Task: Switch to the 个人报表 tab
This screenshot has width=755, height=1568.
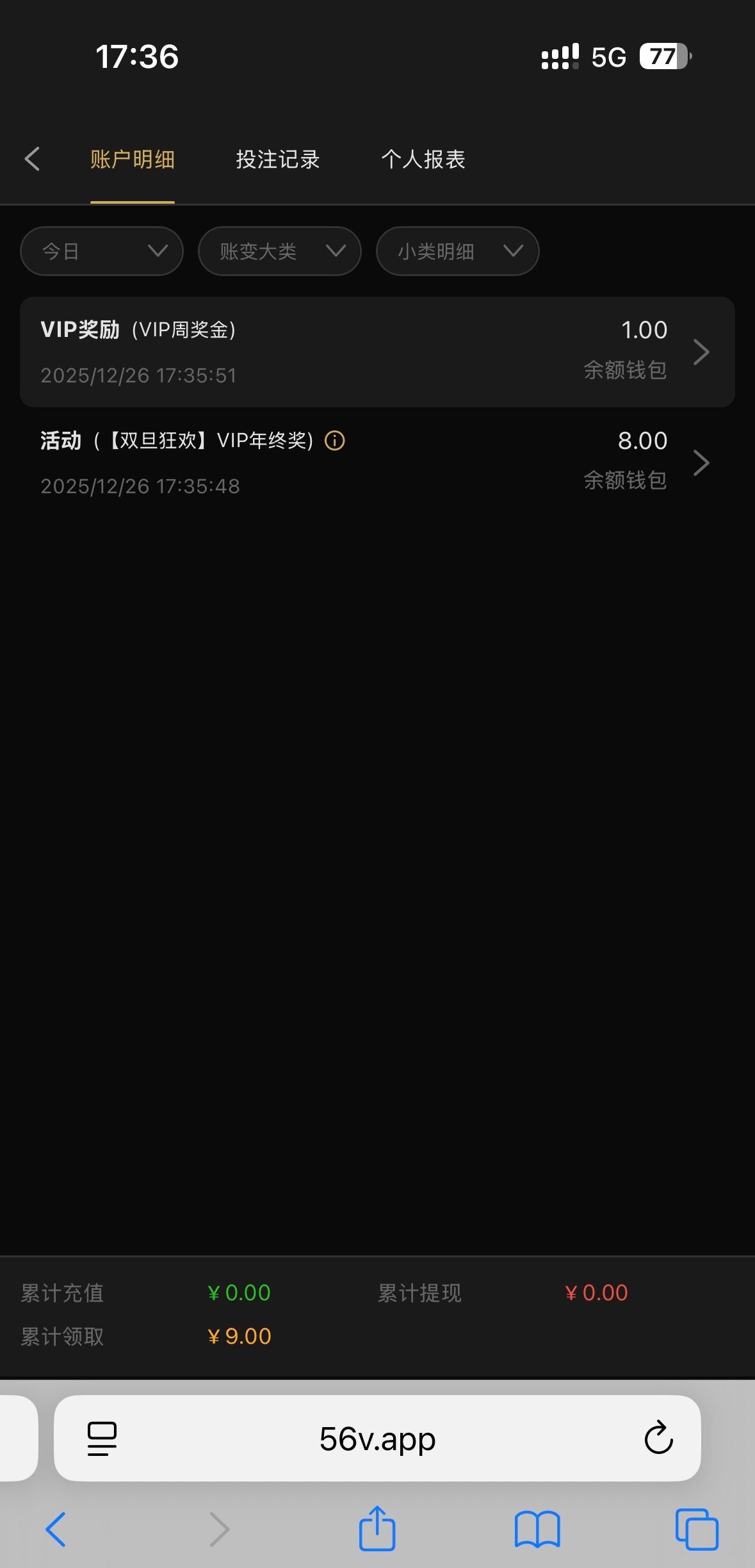Action: [x=423, y=159]
